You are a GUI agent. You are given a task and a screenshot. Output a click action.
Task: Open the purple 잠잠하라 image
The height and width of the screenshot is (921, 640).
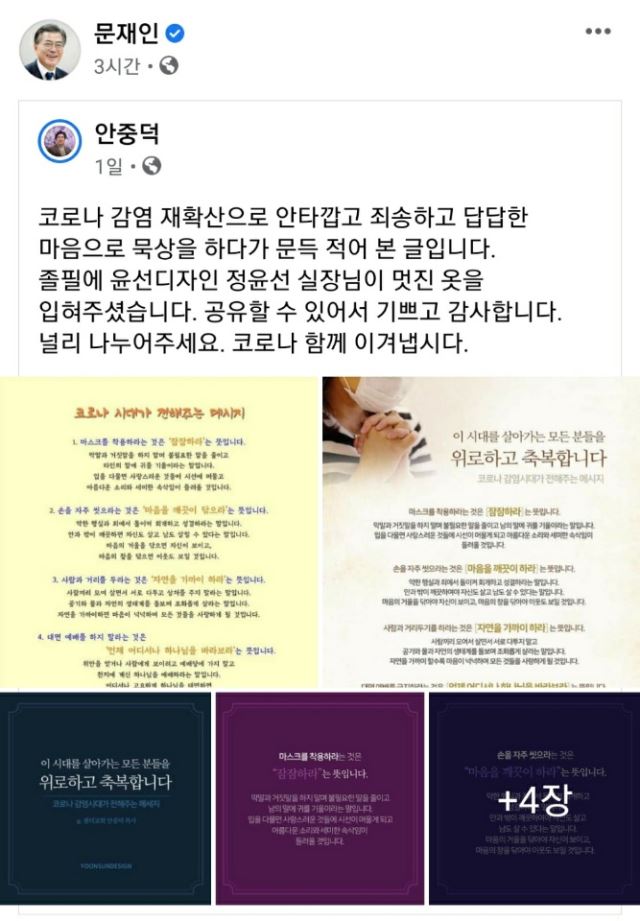(320, 798)
